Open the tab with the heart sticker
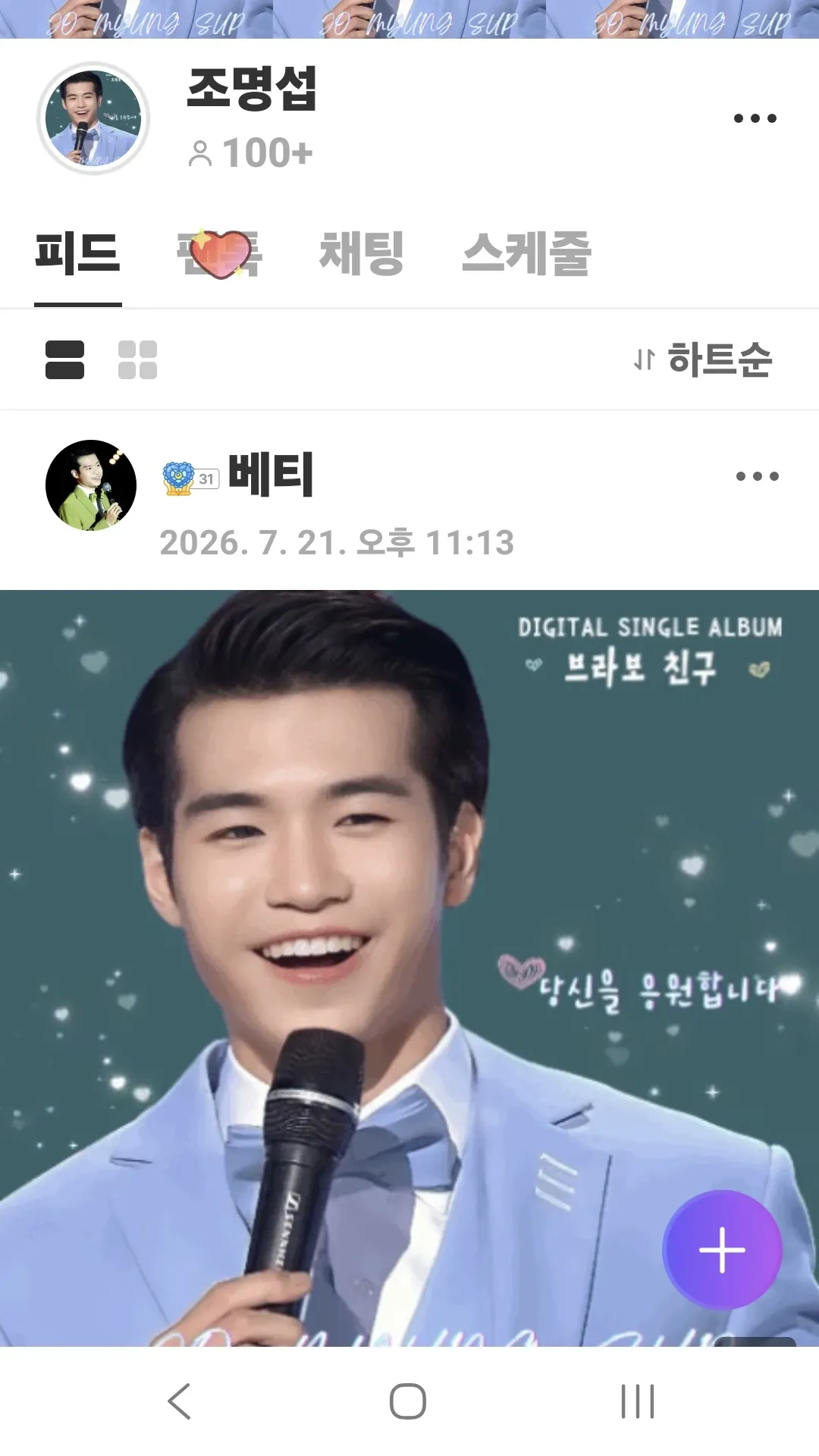This screenshot has width=819, height=1456. coord(219,253)
